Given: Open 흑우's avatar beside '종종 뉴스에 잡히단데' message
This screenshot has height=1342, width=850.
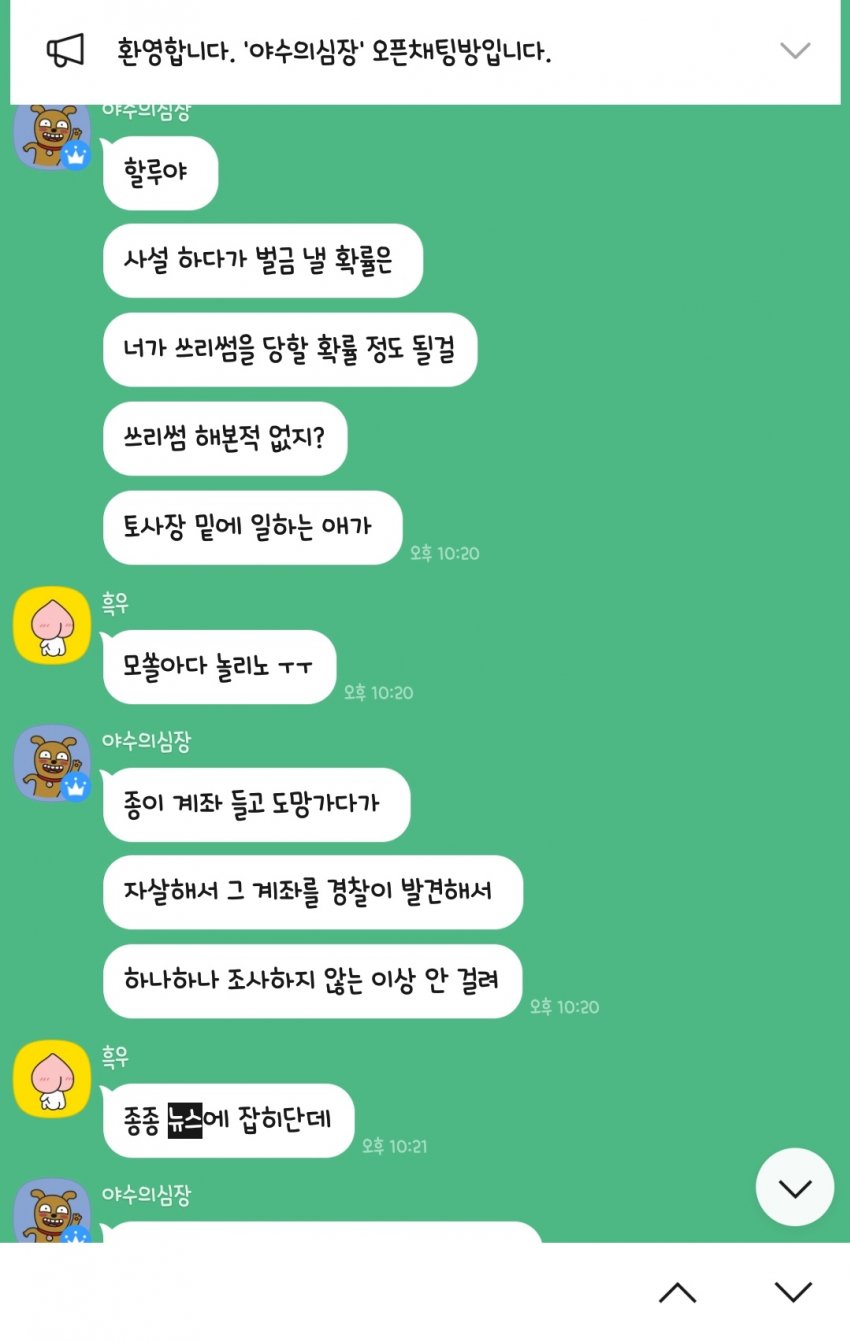Looking at the screenshot, I should 52,1078.
